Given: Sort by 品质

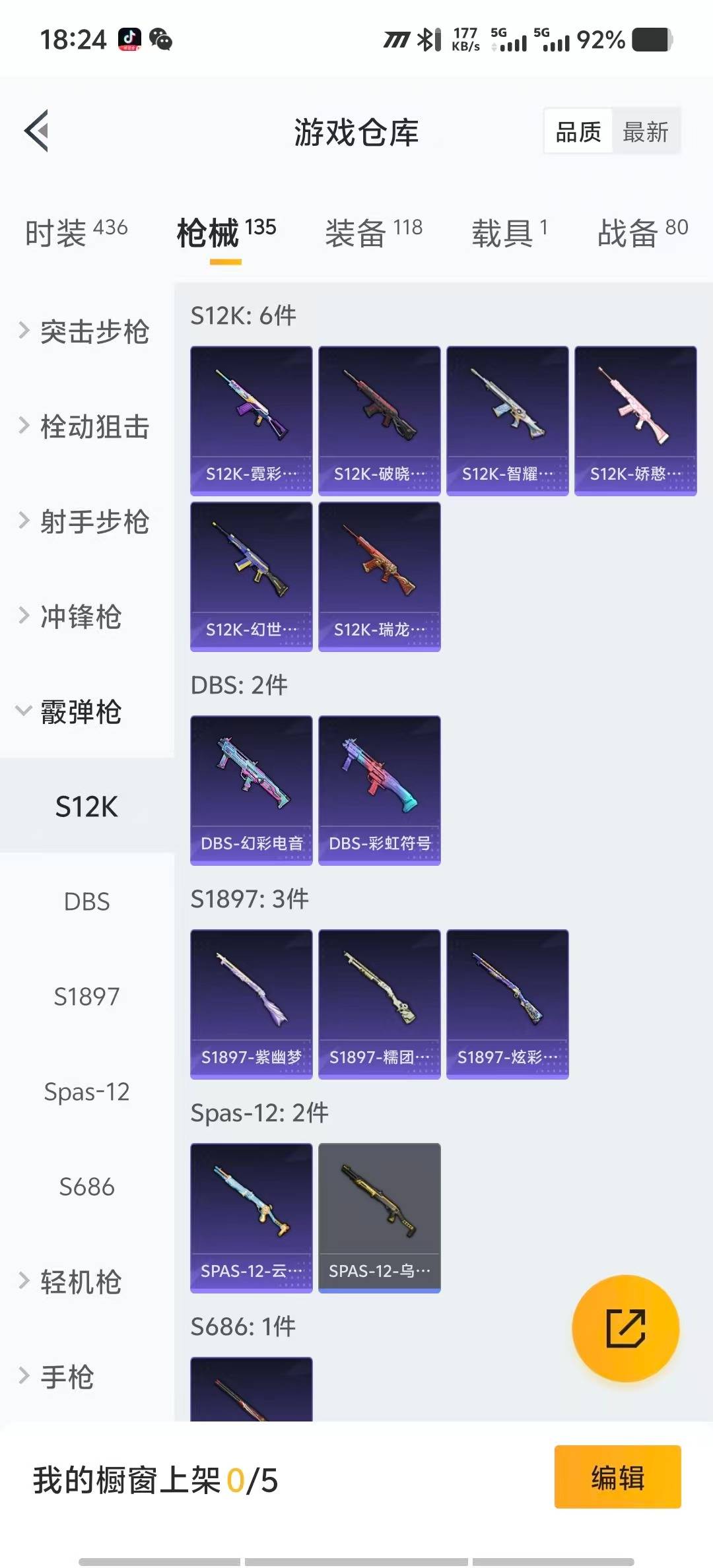Looking at the screenshot, I should click(x=578, y=132).
